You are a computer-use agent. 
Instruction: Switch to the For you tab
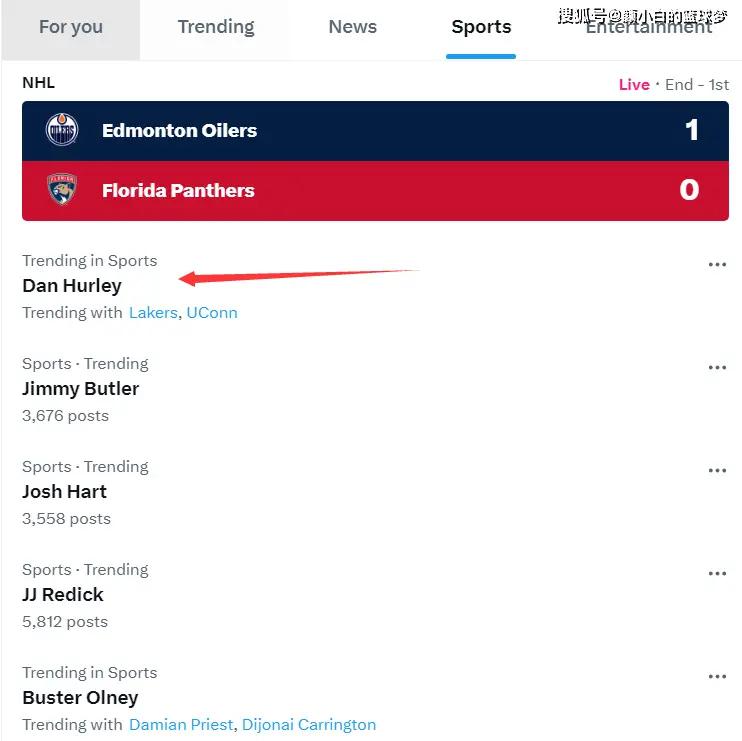70,28
